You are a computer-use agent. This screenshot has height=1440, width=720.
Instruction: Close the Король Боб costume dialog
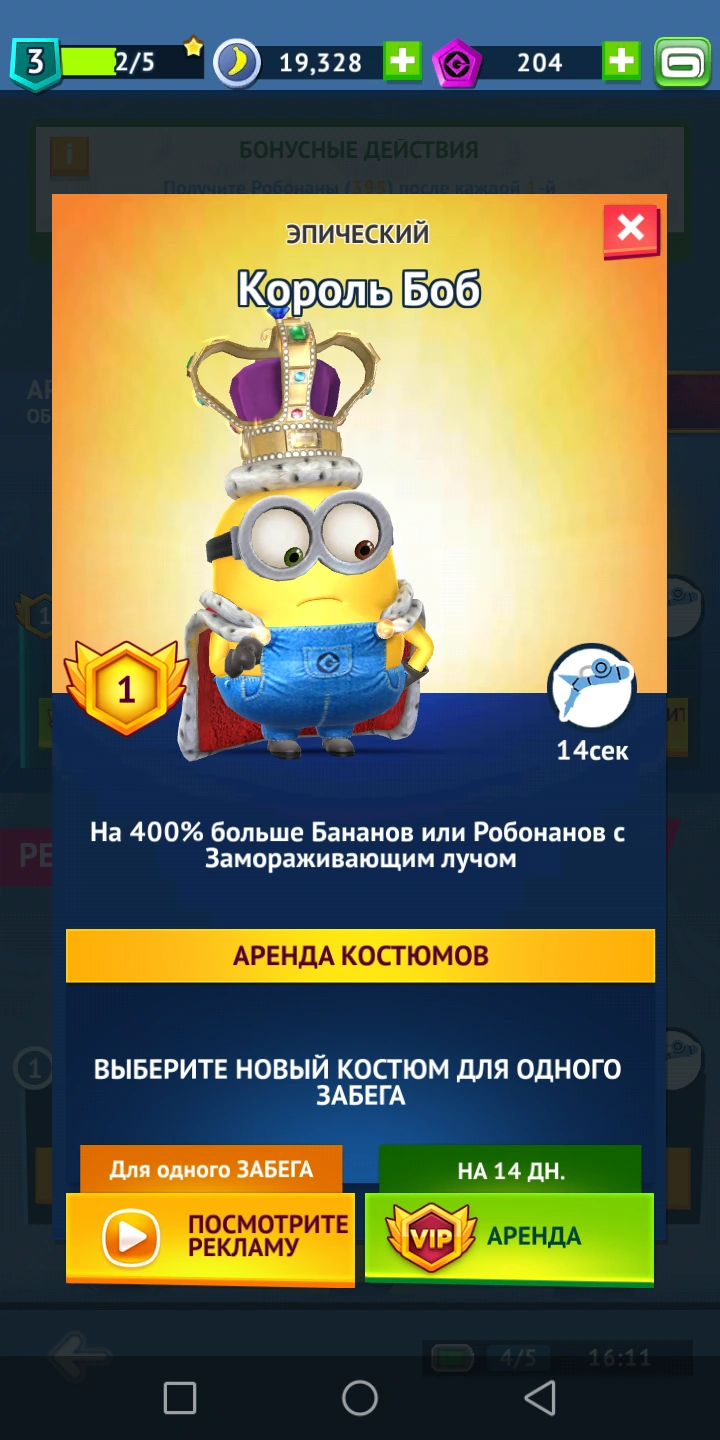(x=631, y=229)
